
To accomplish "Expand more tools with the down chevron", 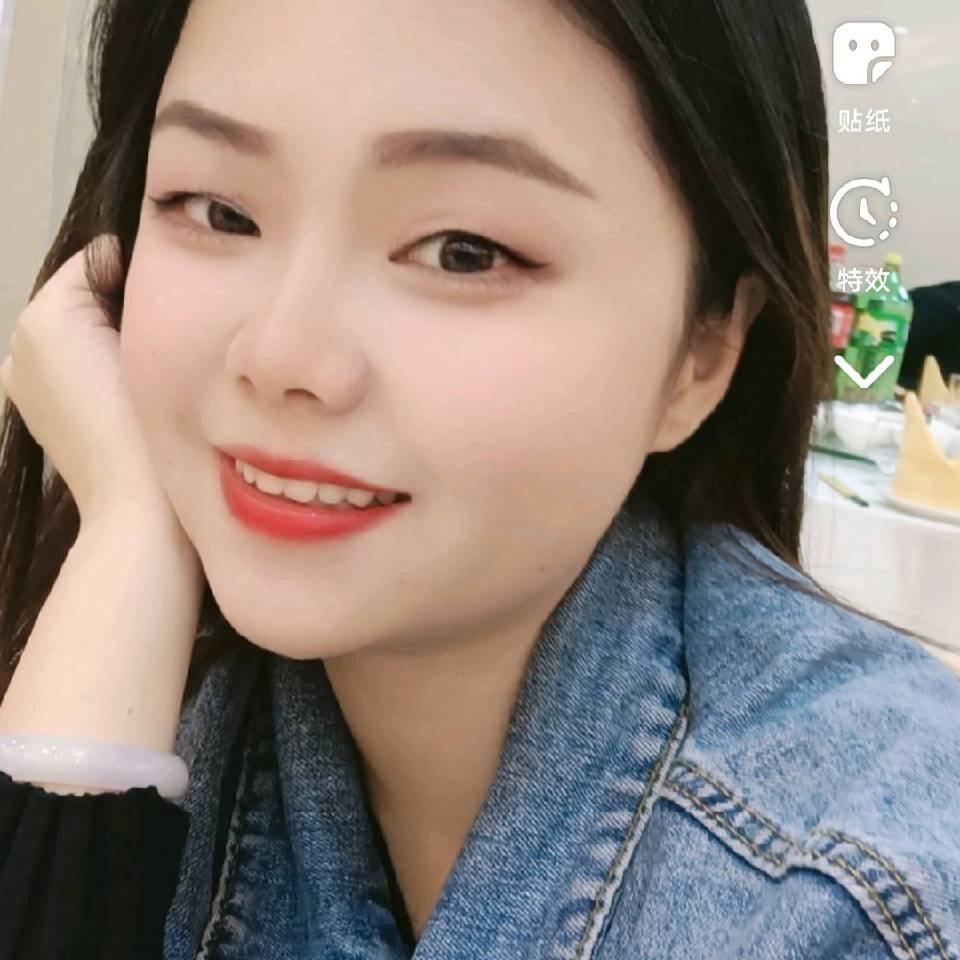I will 864,371.
